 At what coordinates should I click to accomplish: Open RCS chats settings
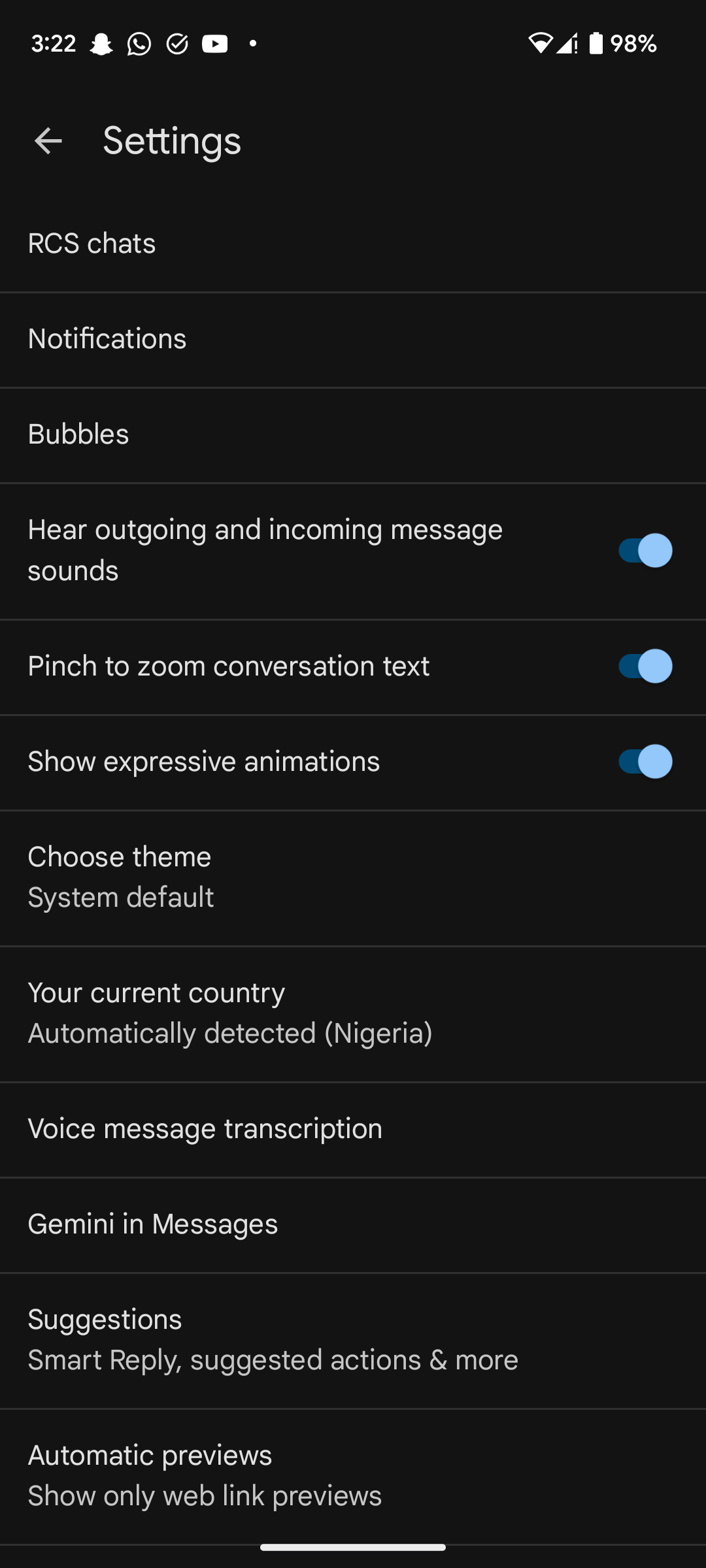pos(353,244)
